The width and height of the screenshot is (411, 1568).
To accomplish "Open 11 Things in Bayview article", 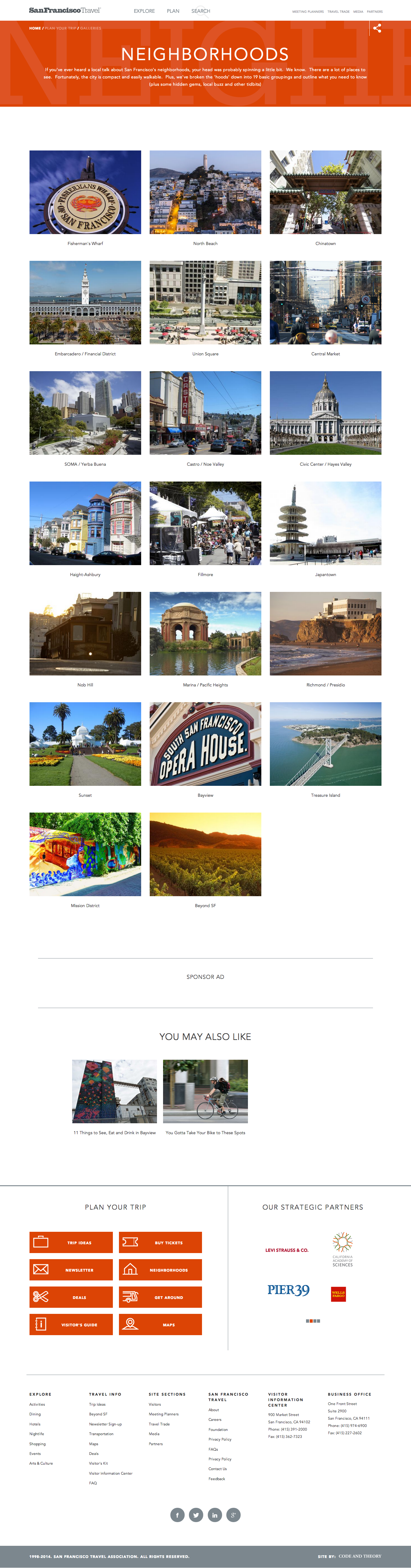I will 114,1091.
